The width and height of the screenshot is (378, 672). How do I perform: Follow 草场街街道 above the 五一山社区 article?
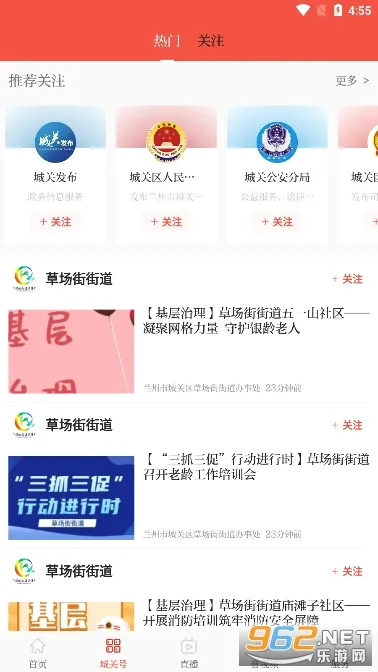(347, 279)
